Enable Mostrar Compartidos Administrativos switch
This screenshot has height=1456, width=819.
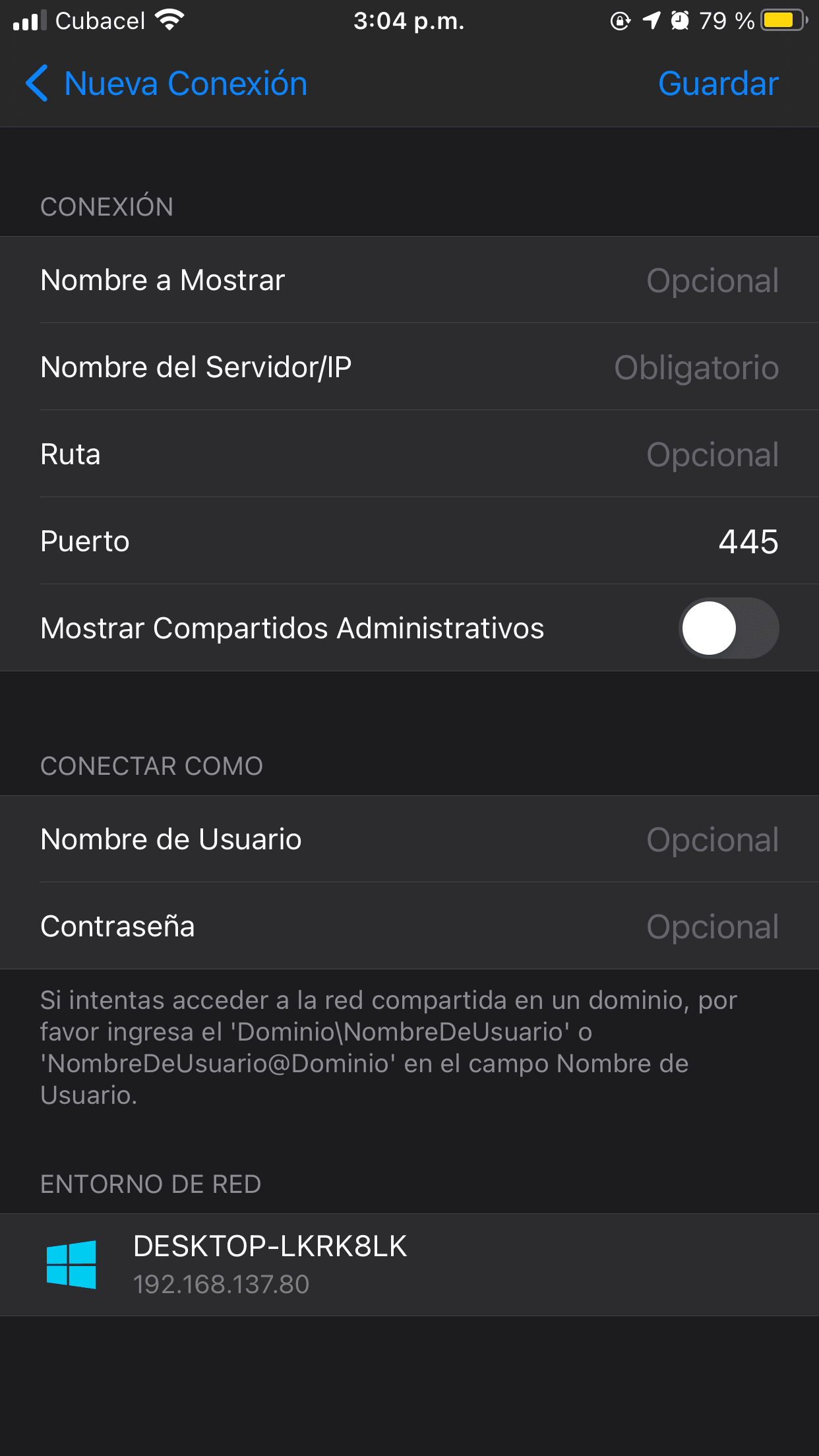click(x=729, y=628)
